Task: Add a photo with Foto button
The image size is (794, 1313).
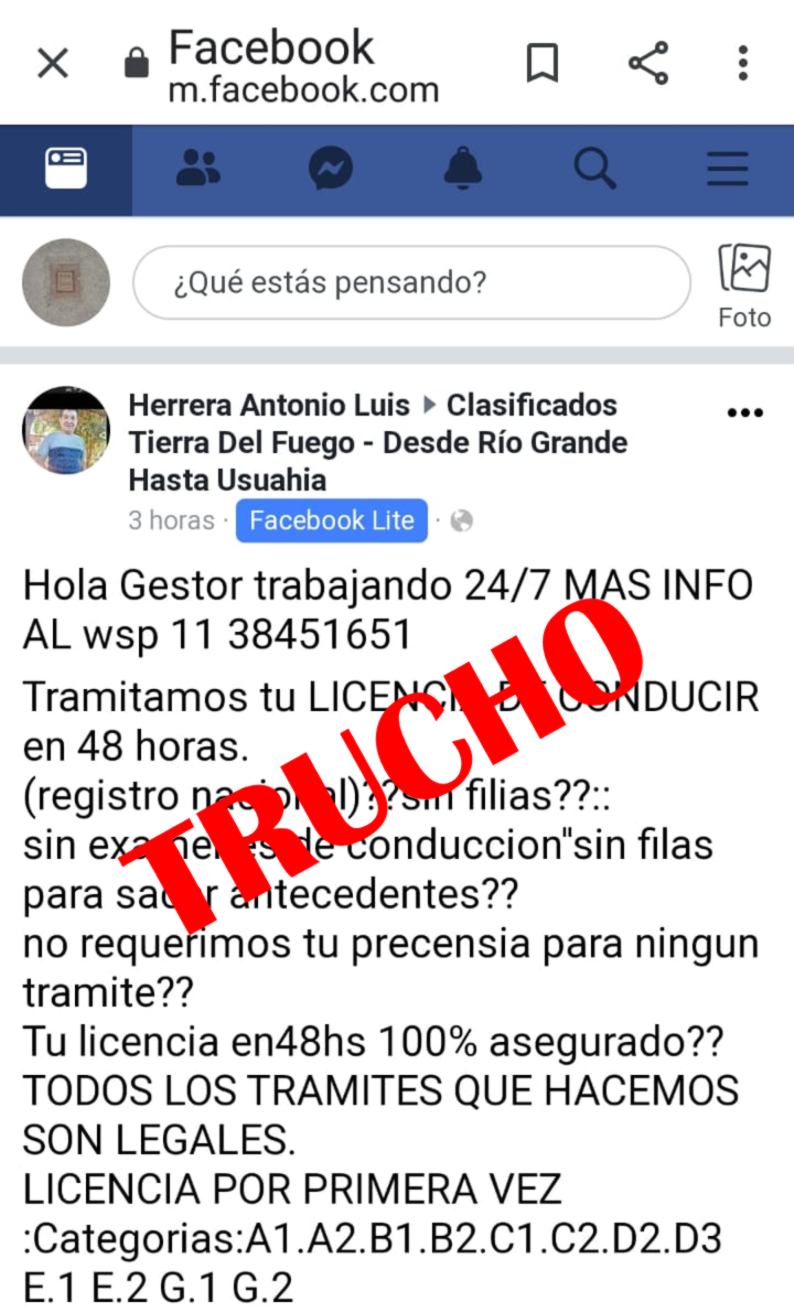Action: pyautogui.click(x=745, y=285)
